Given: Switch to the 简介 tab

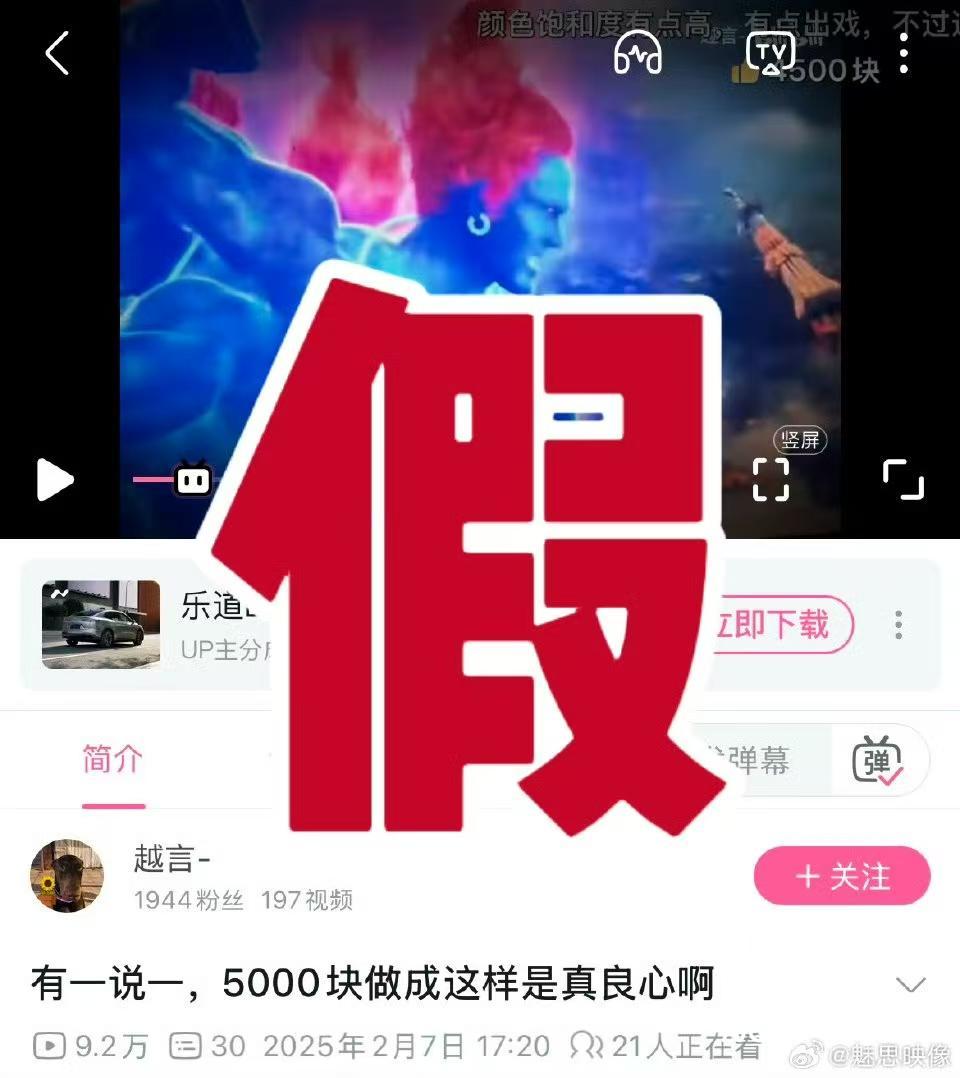Looking at the screenshot, I should [113, 760].
